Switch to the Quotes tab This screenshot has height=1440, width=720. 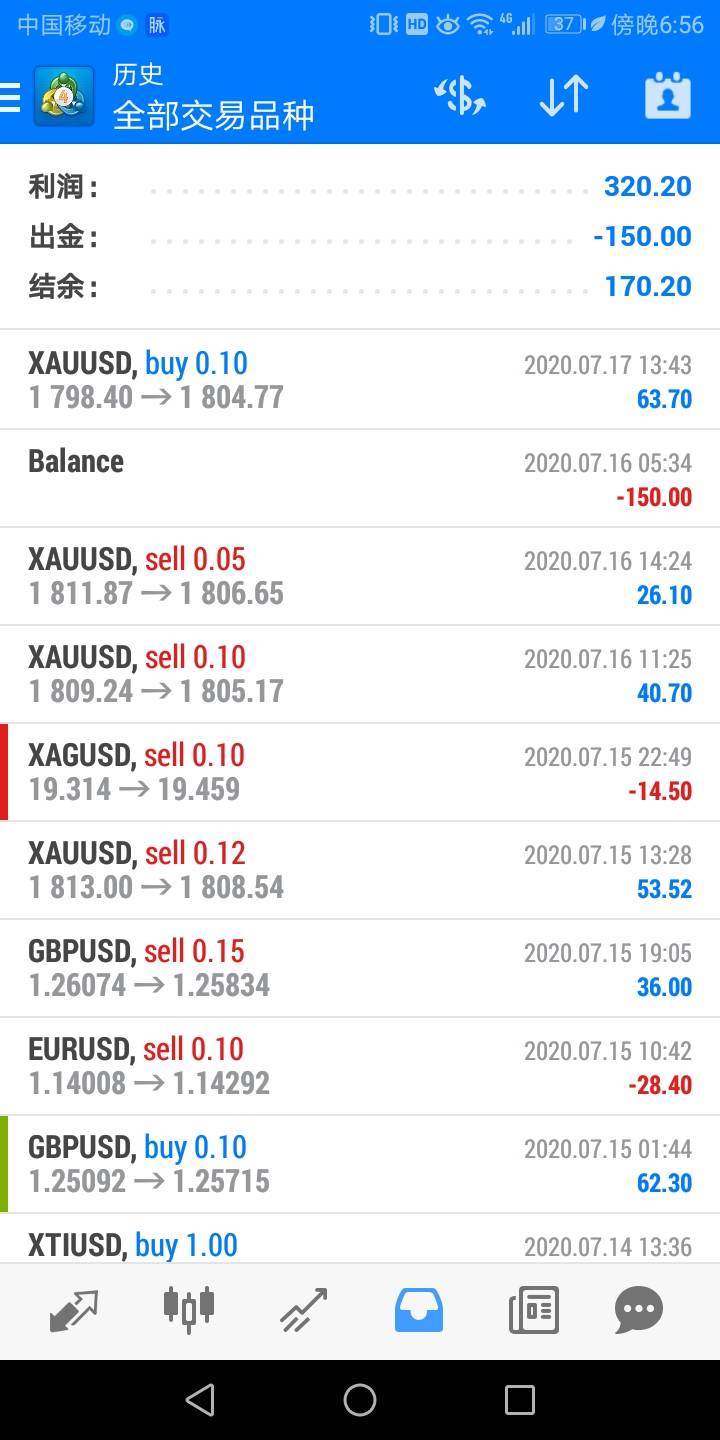pos(74,1310)
